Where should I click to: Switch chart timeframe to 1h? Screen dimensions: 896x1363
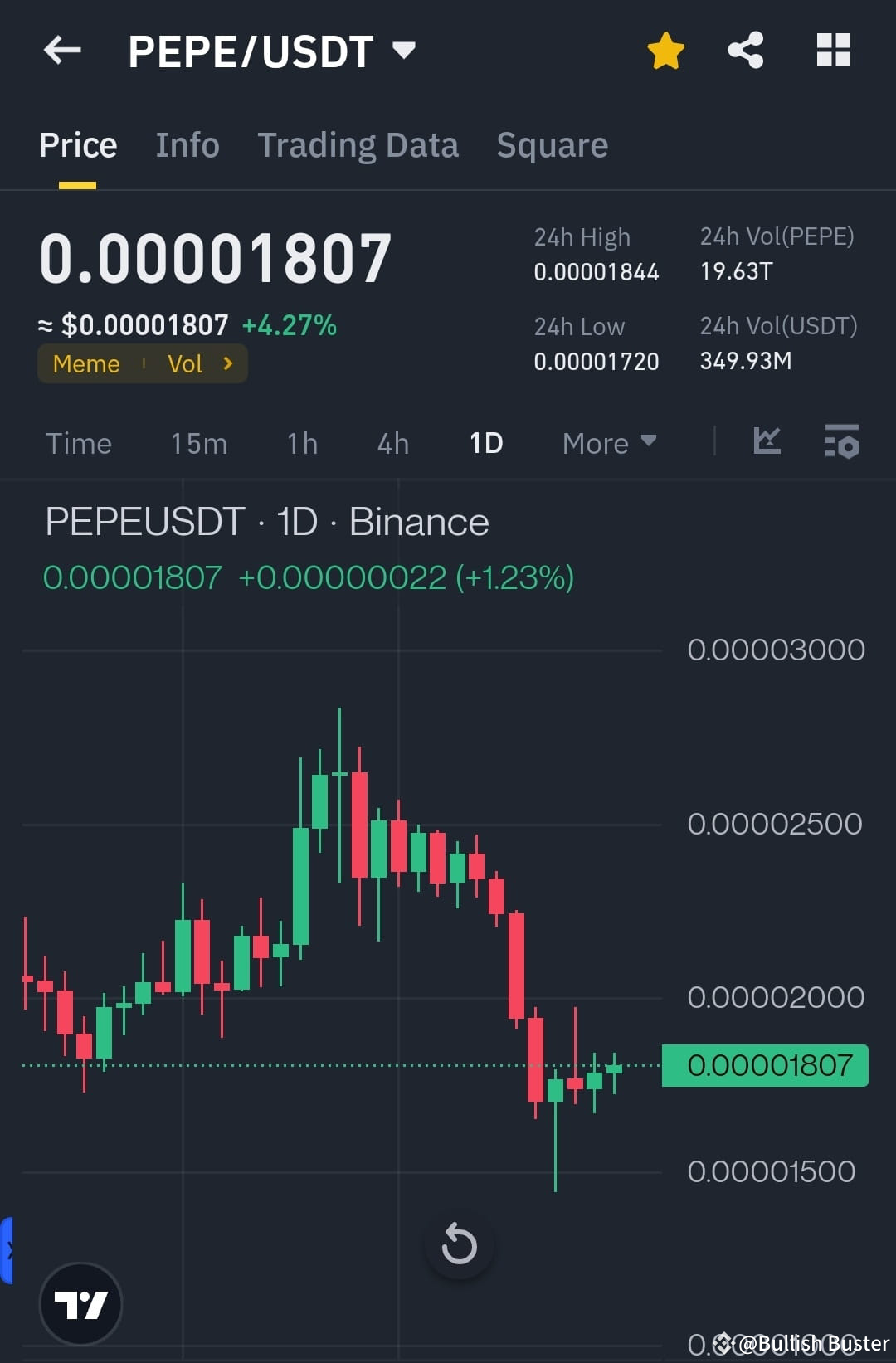(300, 443)
